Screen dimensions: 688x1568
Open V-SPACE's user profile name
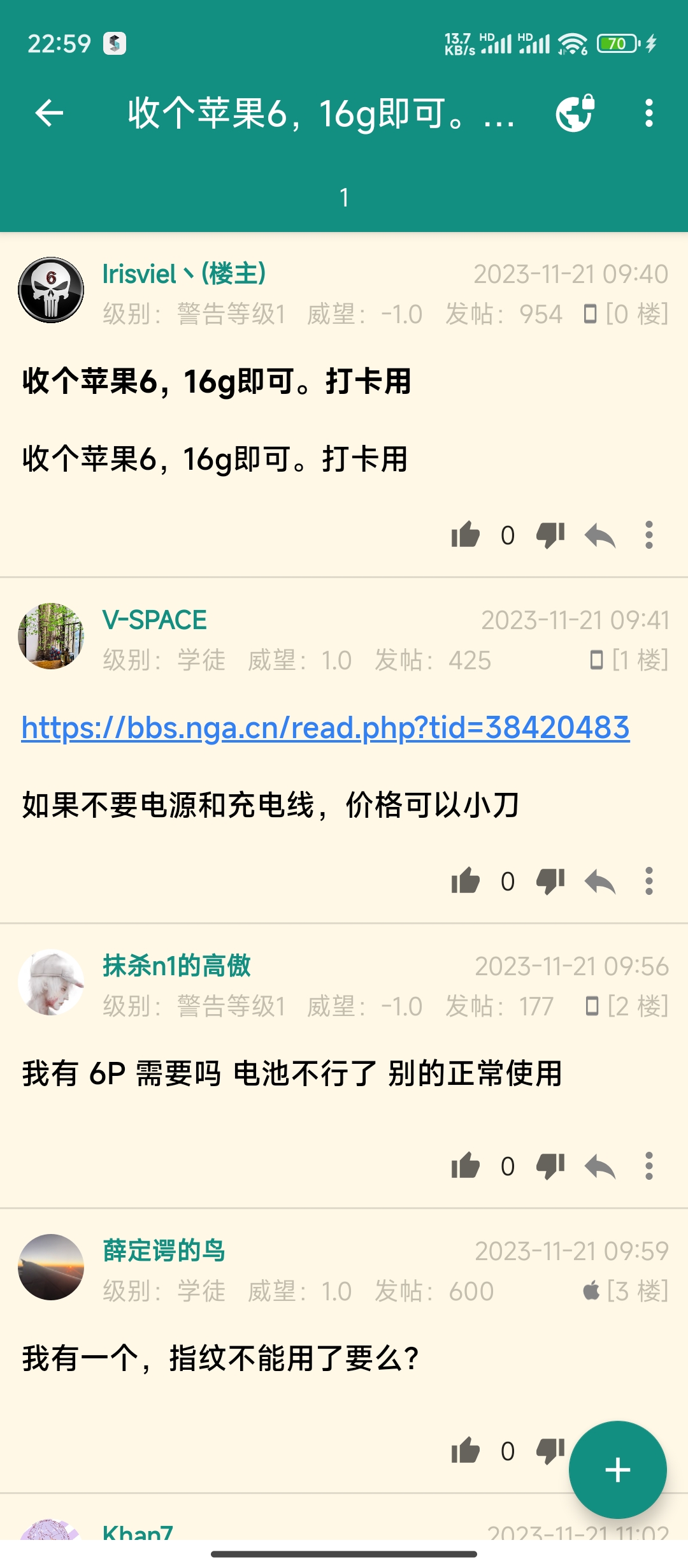point(155,620)
